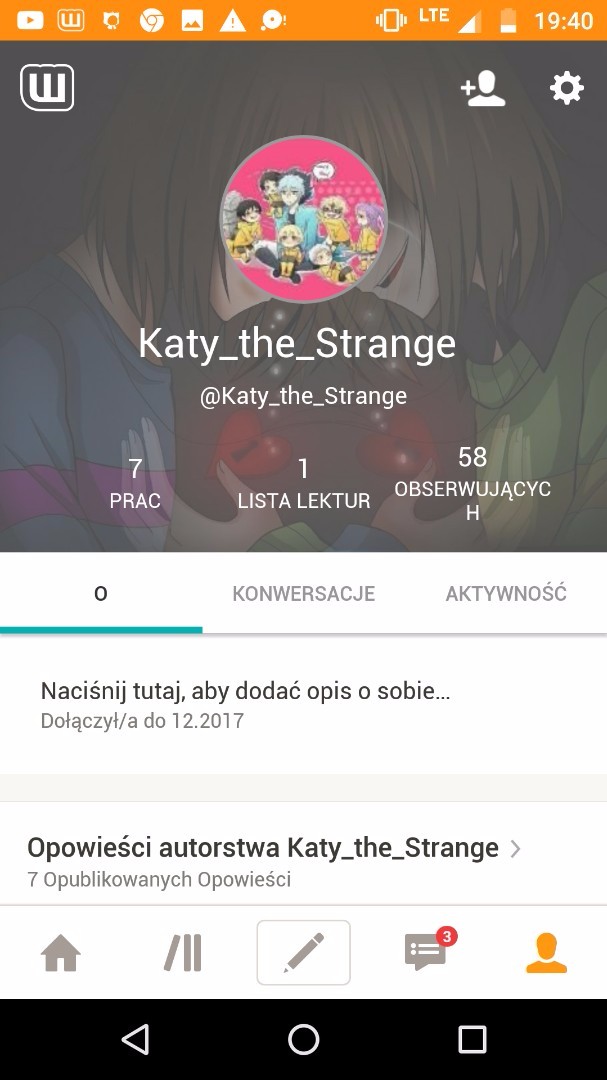Open the Lista Lektur reading list
The height and width of the screenshot is (1080, 607).
(303, 483)
